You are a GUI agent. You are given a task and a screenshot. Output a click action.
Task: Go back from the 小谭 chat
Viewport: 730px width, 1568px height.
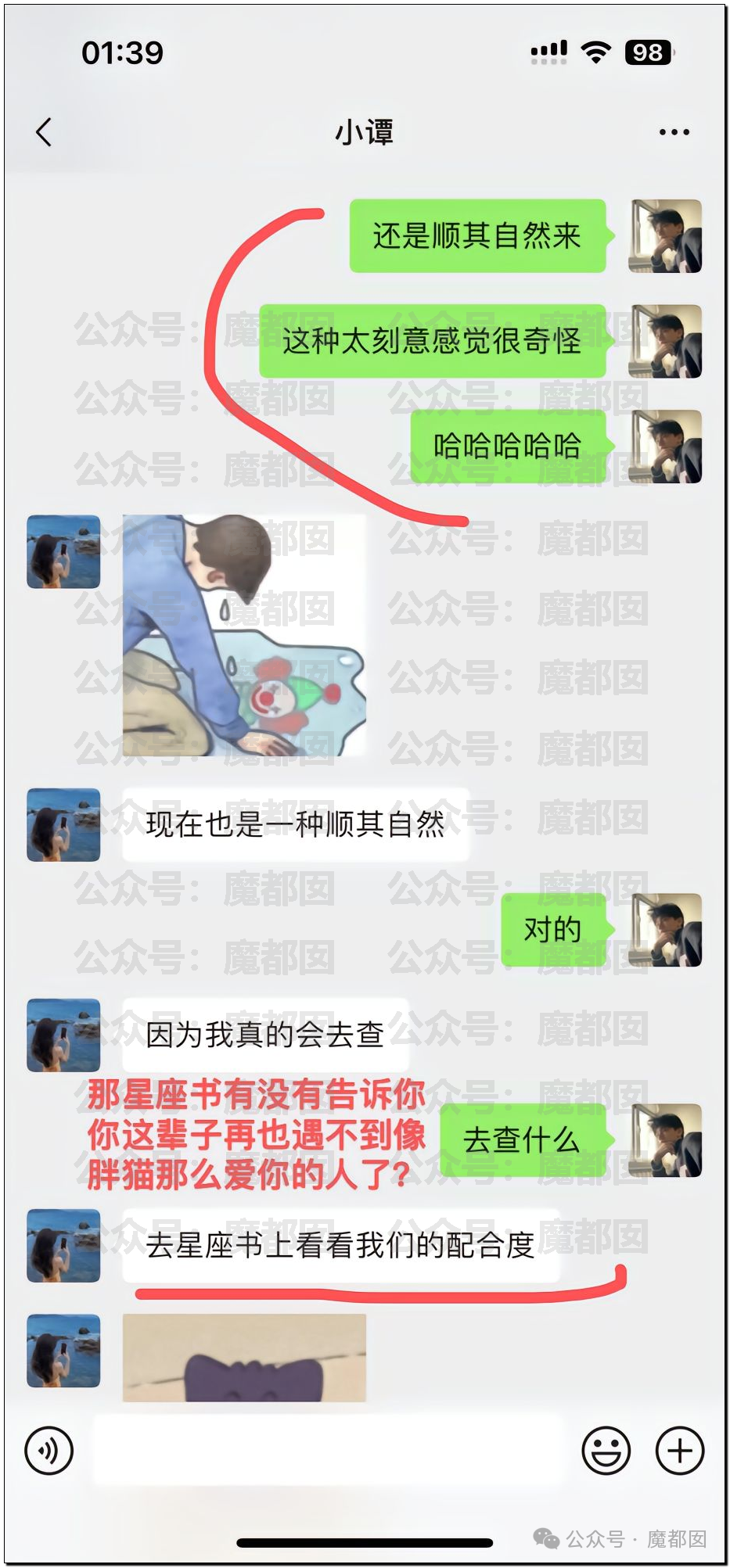pos(45,132)
